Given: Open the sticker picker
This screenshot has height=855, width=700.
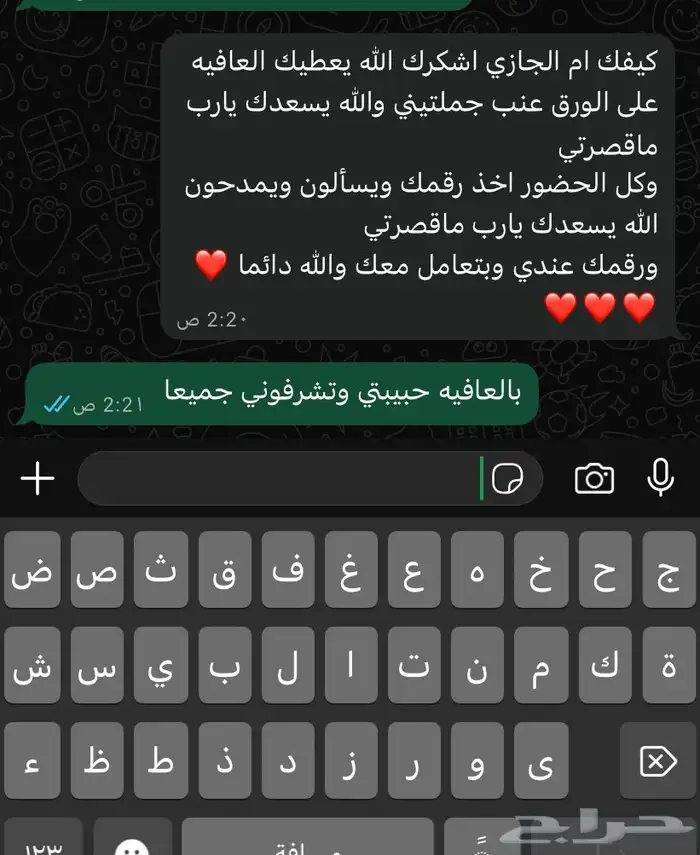Looking at the screenshot, I should [x=507, y=478].
